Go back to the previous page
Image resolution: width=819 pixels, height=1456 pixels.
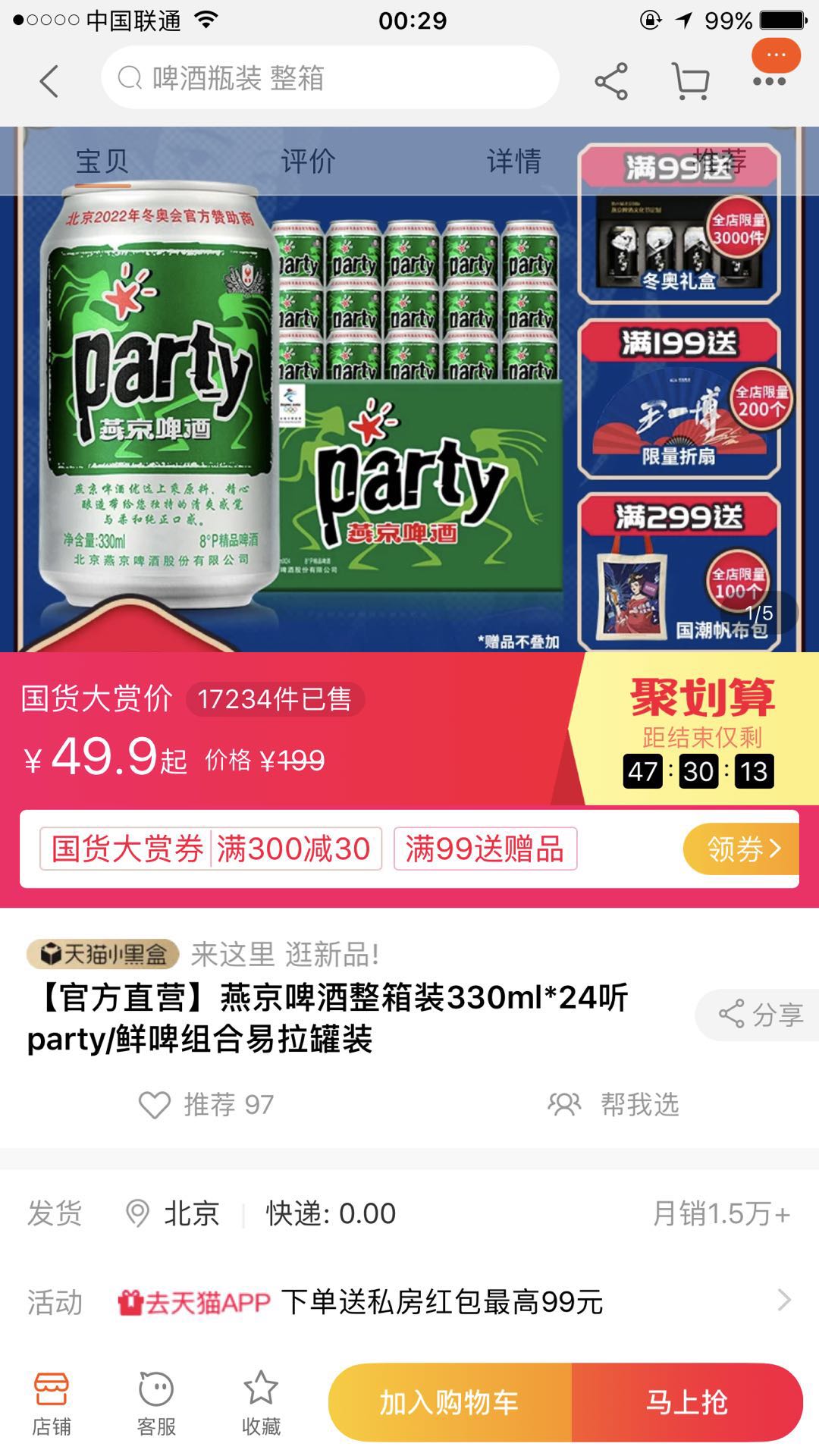tap(49, 81)
